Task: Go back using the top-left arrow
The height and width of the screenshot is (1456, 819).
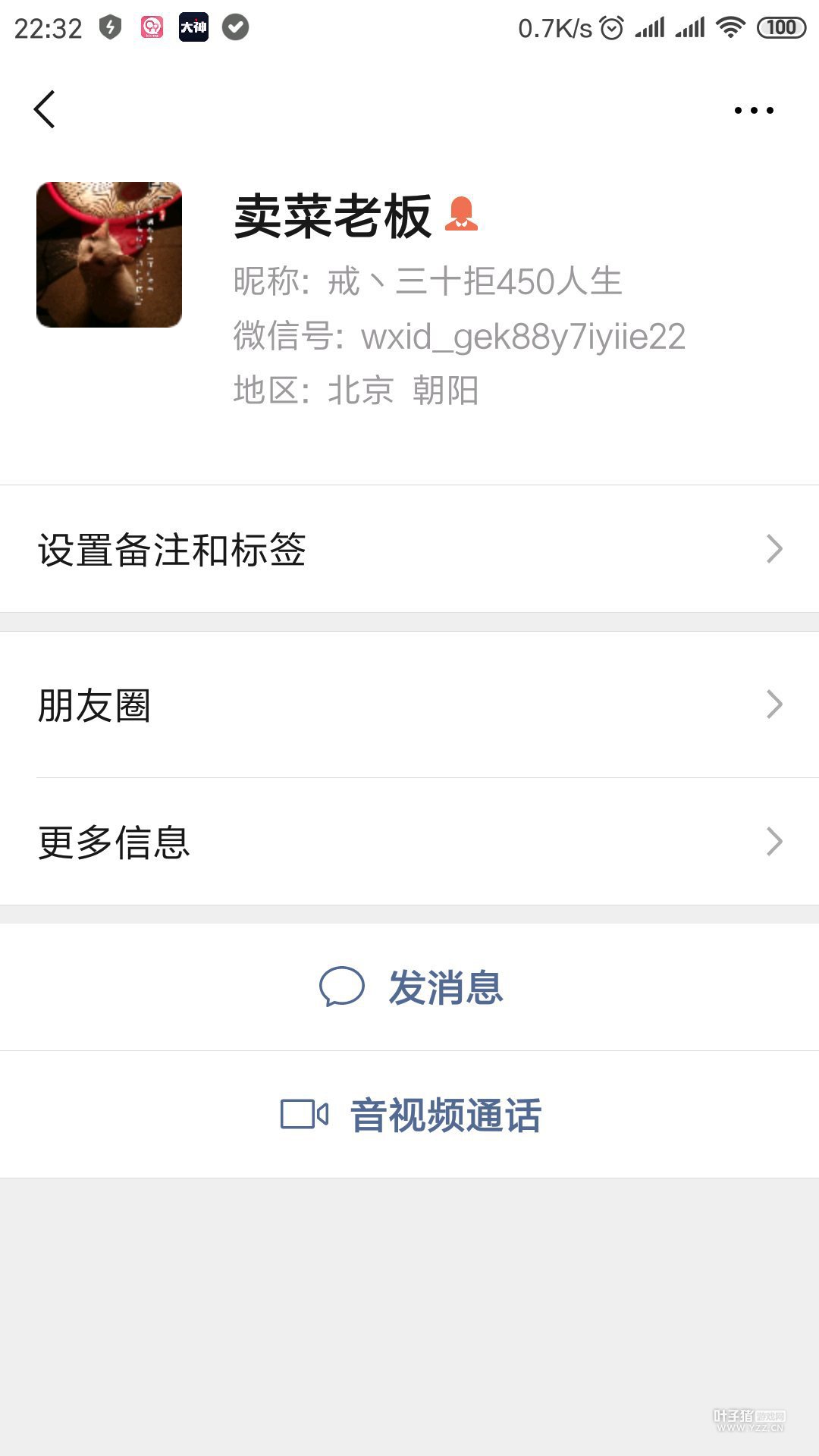Action: tap(45, 110)
